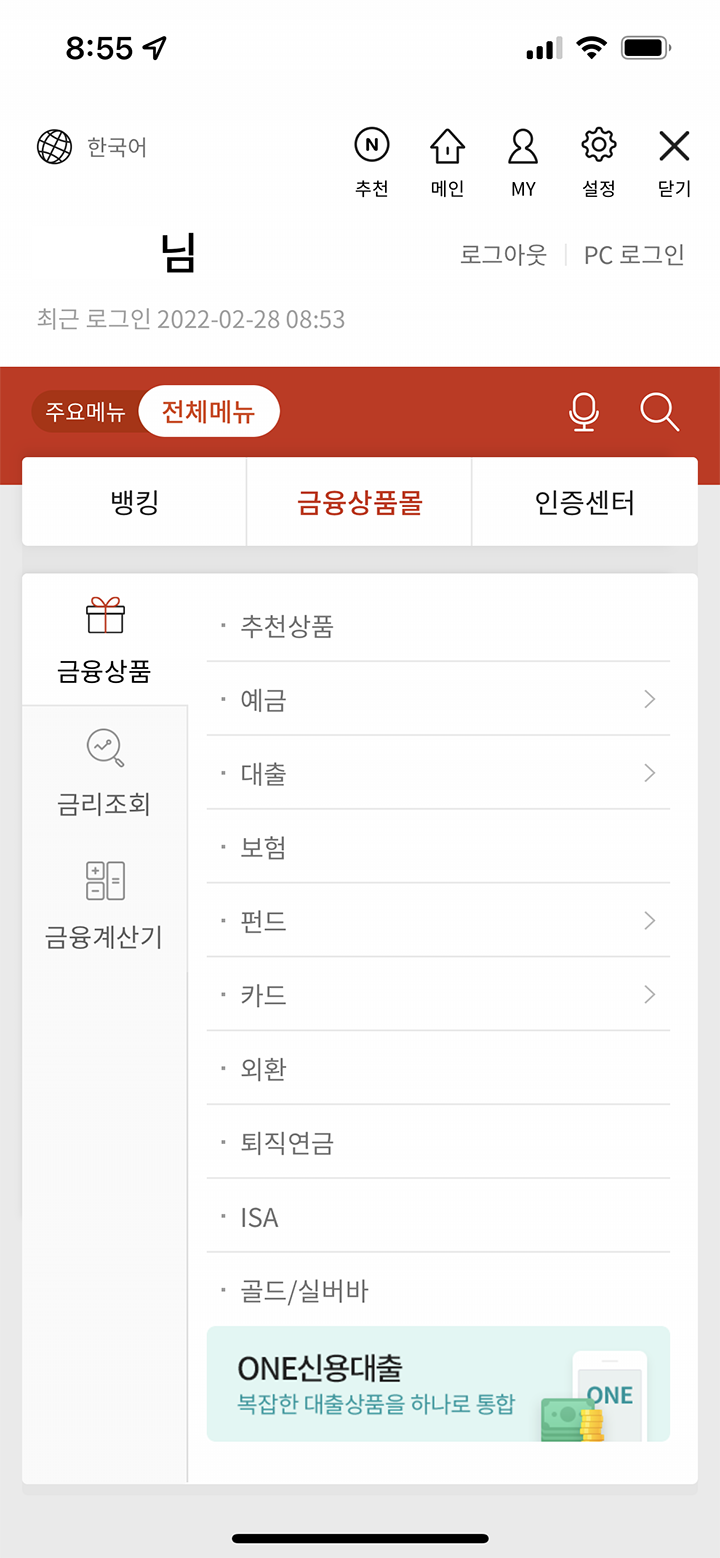This screenshot has height=1558, width=720.
Task: Open 금리조회 side category
Action: pos(104,774)
